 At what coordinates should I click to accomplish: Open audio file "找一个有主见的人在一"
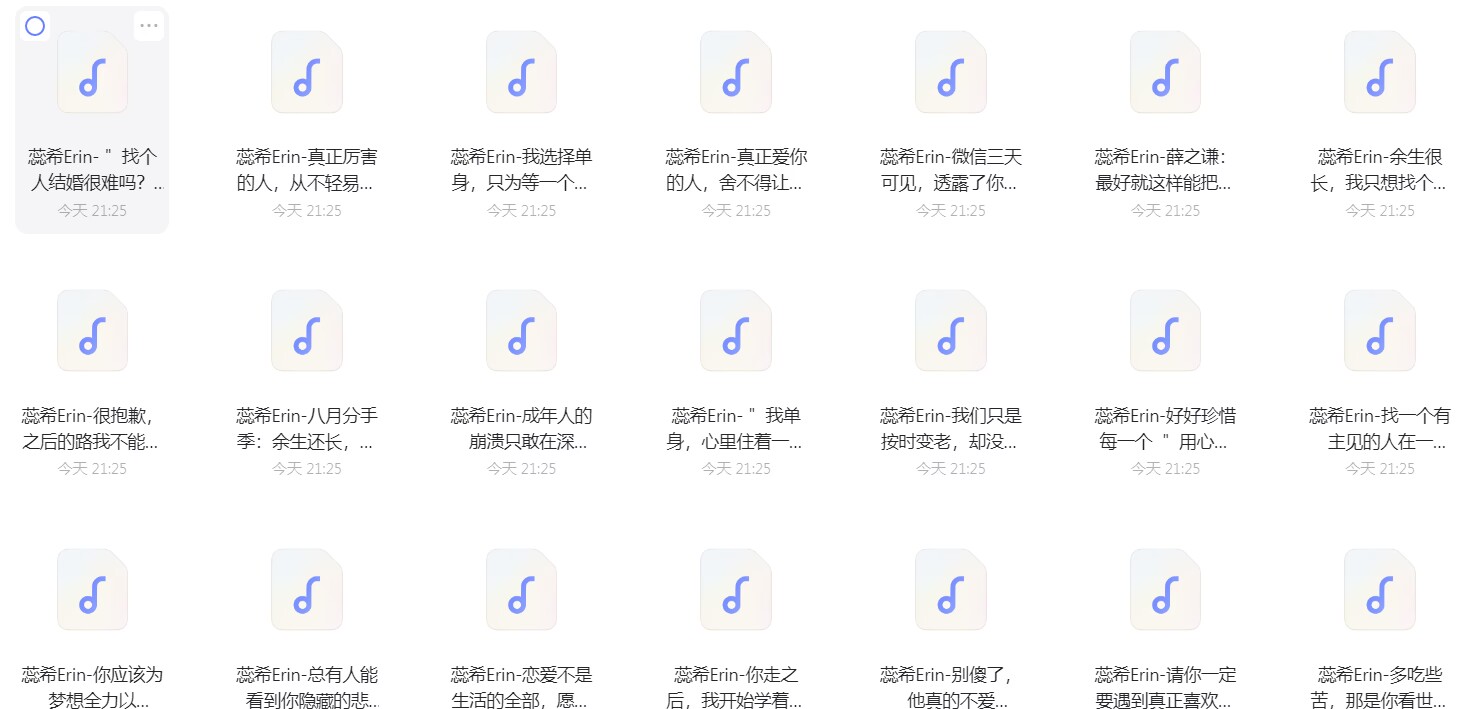click(x=1380, y=331)
